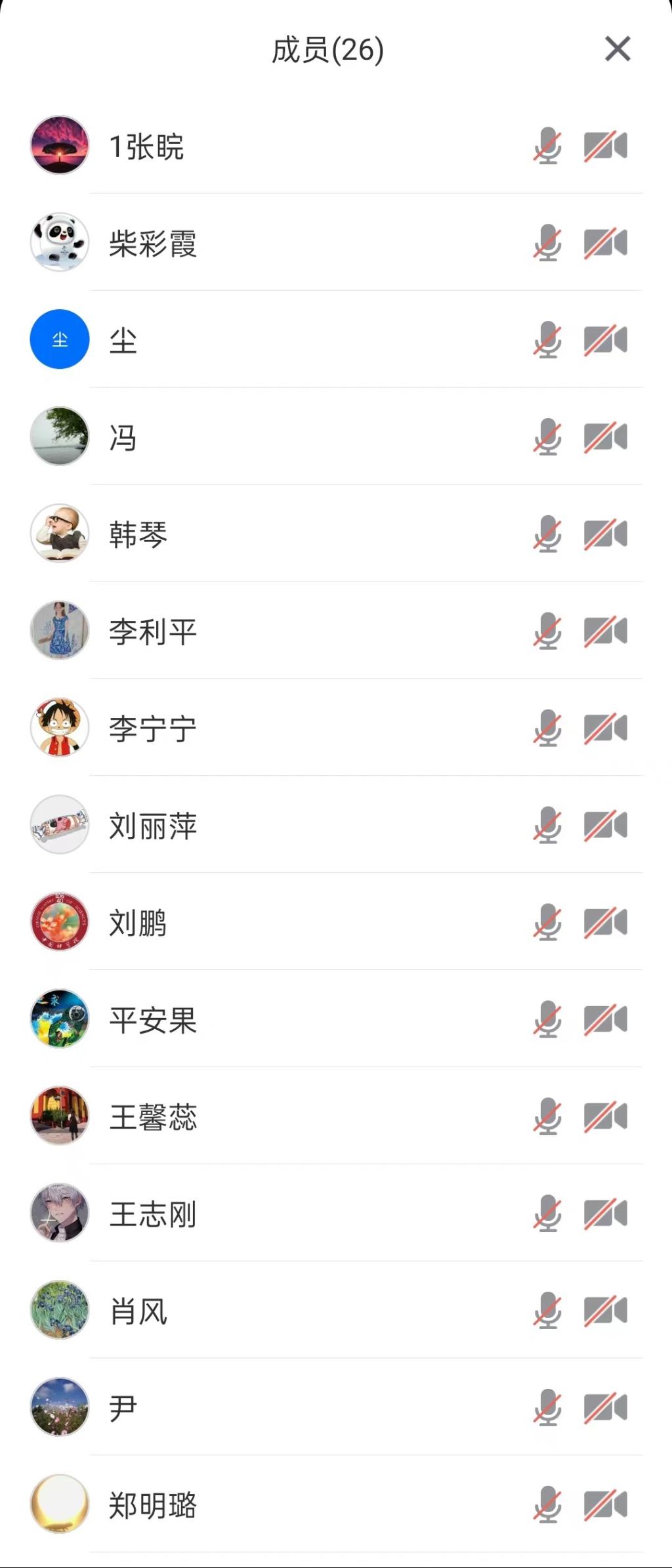Viewport: 672px width, 1568px height.
Task: View 王馨蕊's member row
Action: tap(153, 1117)
